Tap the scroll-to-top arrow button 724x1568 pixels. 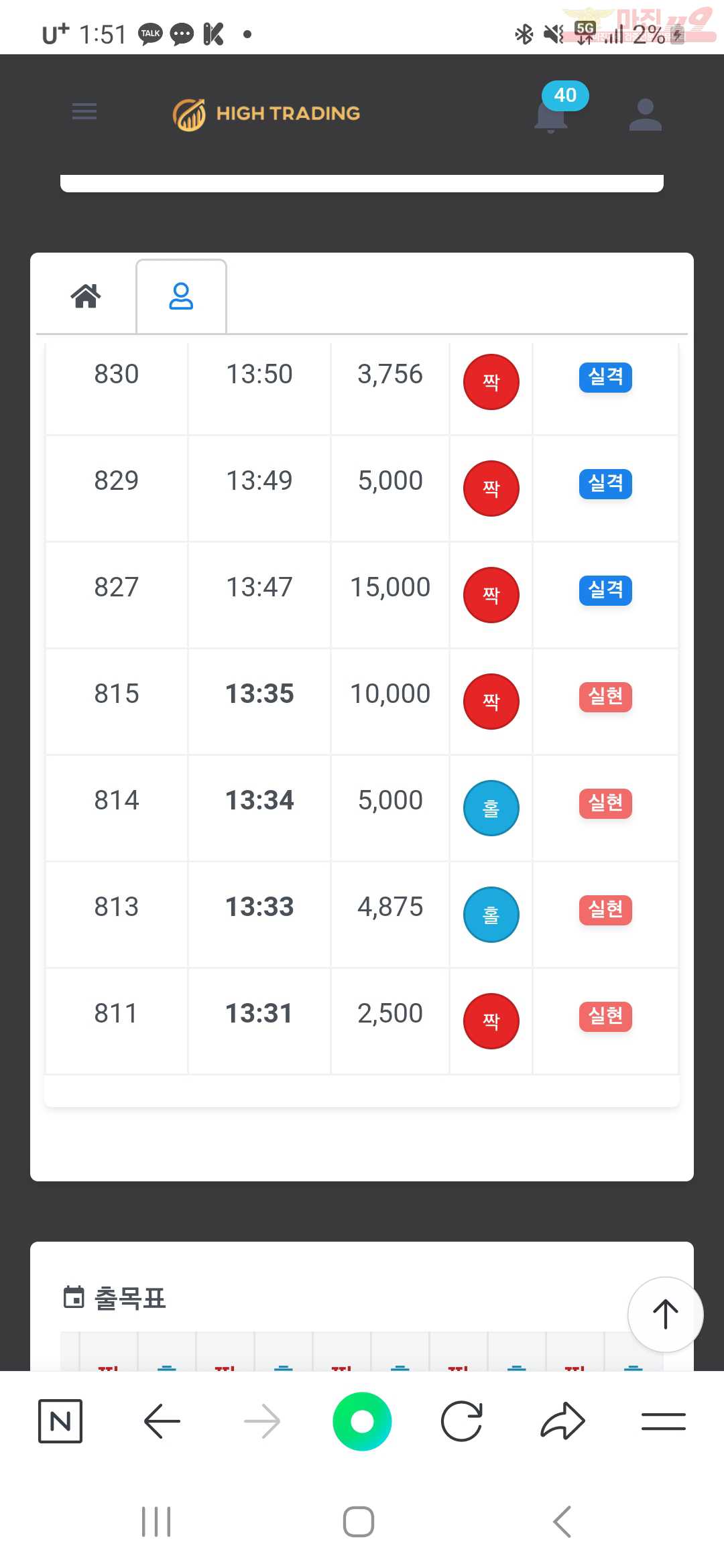665,1315
